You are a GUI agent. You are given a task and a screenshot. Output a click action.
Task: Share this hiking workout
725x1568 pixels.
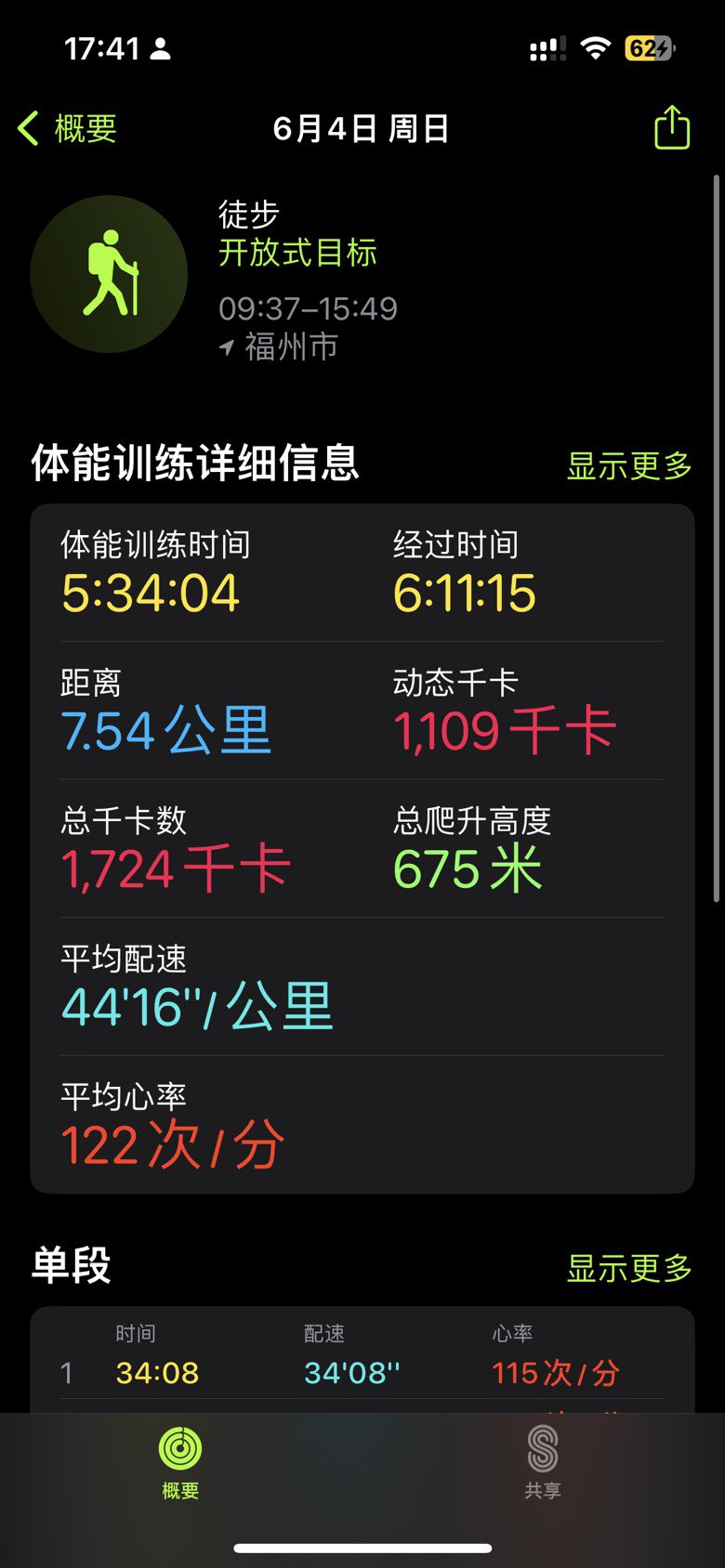[x=671, y=127]
